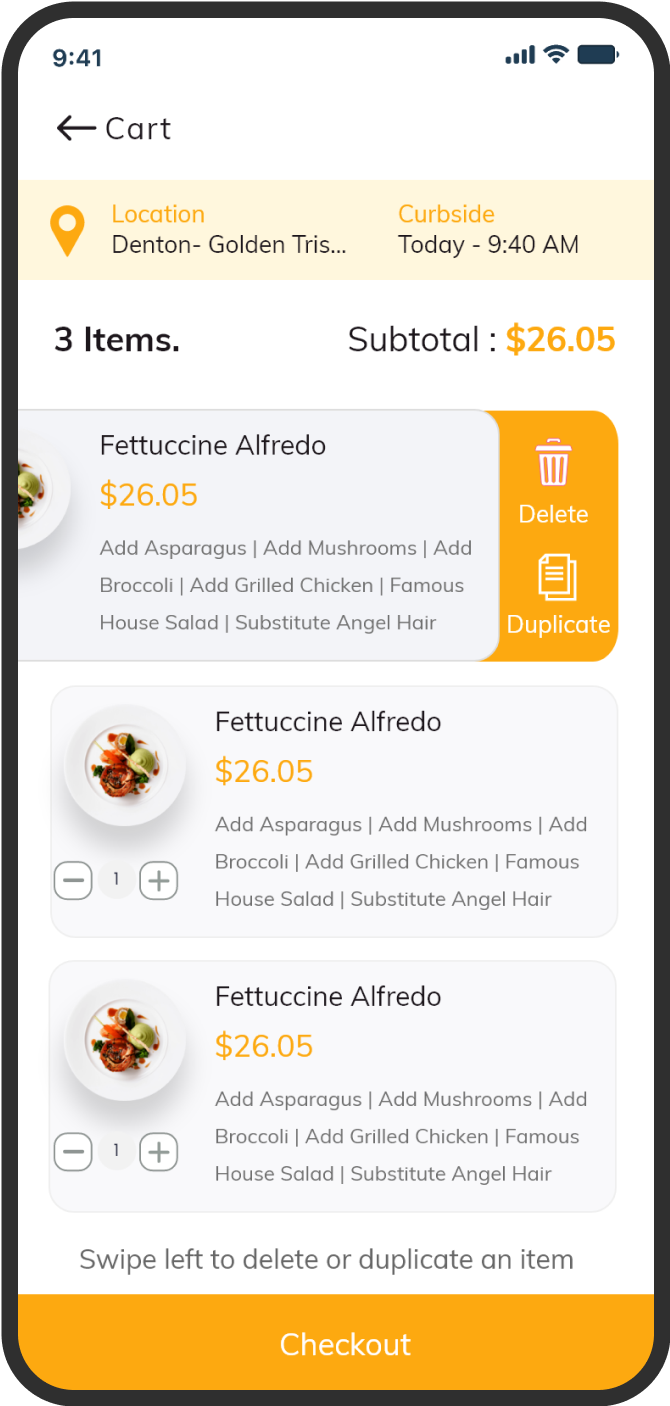Delete the swiped Fettuccine Alfredo item
The width and height of the screenshot is (670, 1406).
point(553,483)
